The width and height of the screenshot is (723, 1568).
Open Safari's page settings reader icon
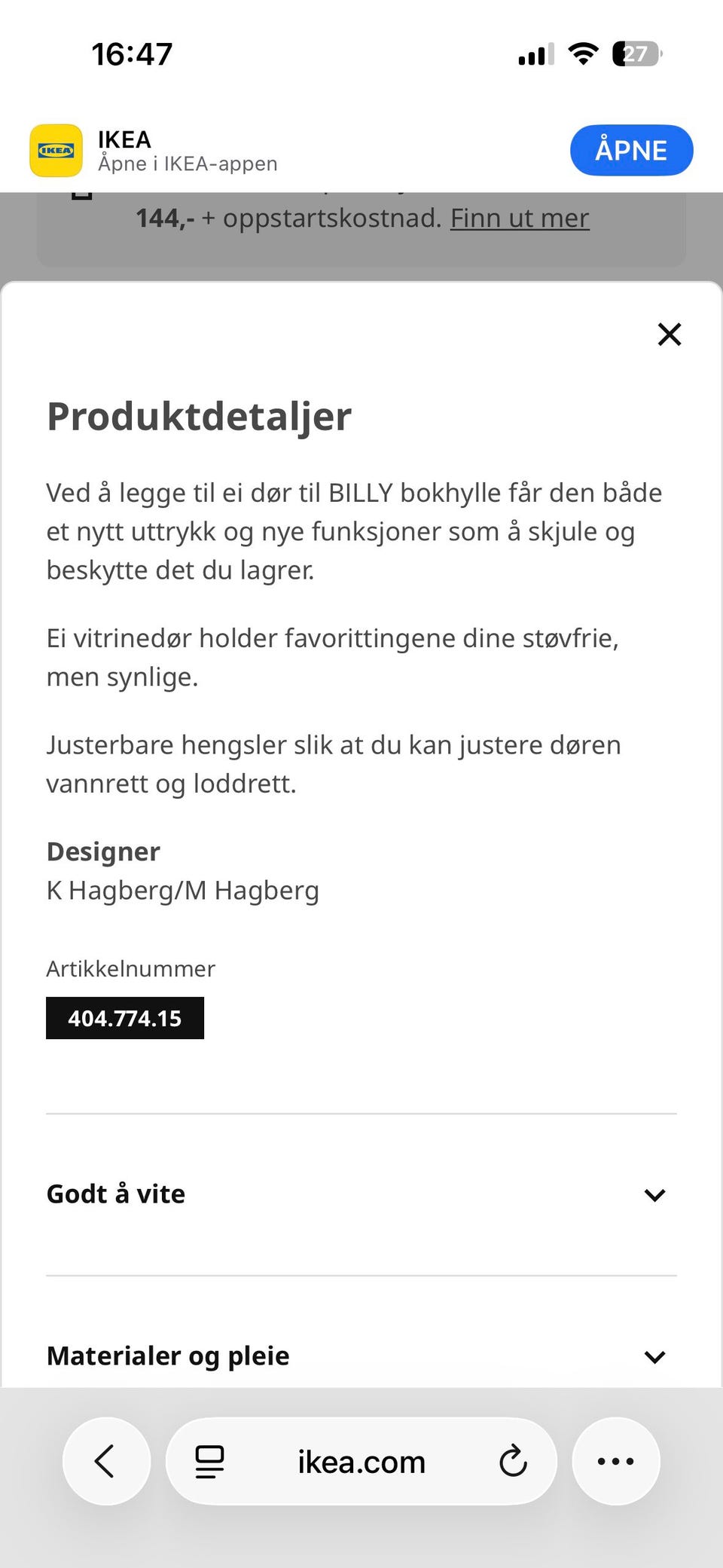click(209, 1460)
